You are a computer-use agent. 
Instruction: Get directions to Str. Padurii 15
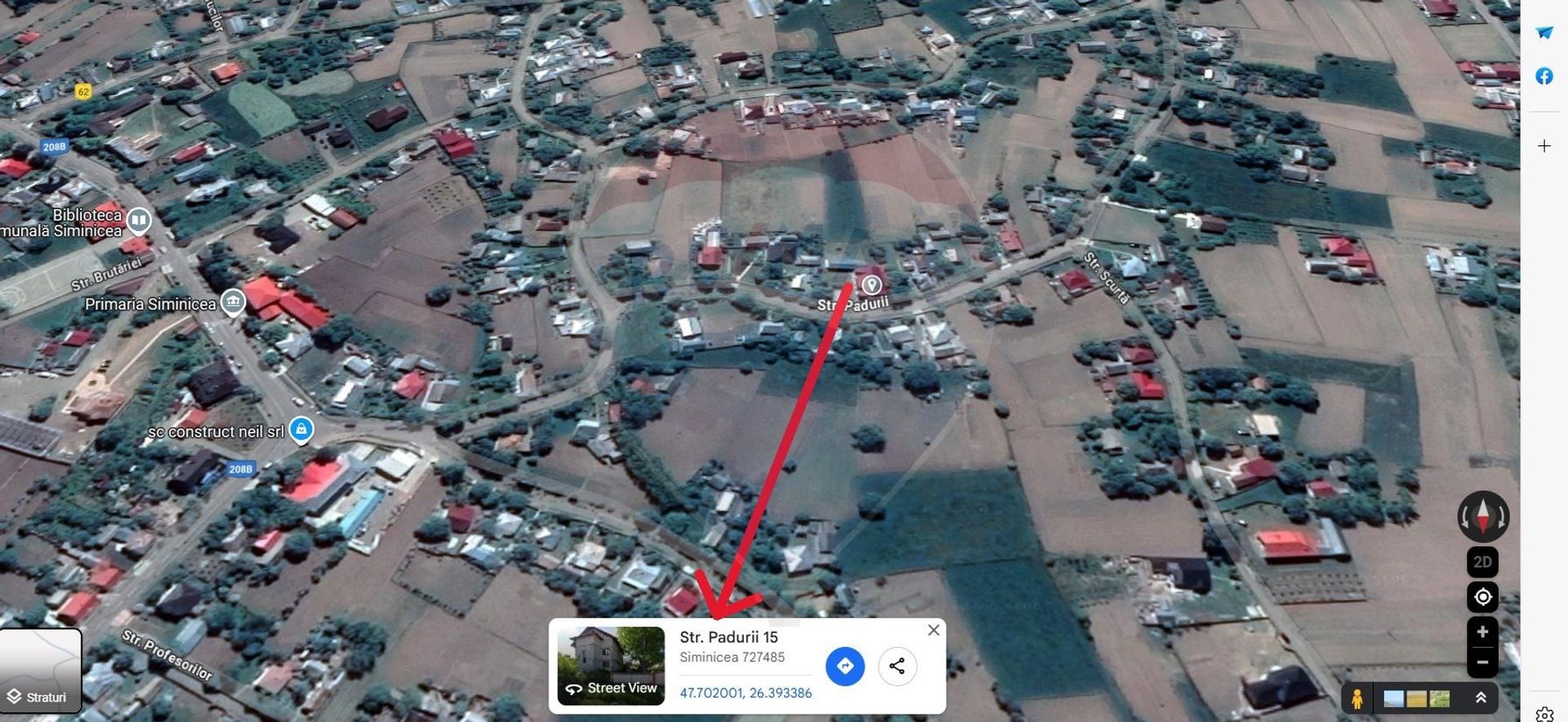pos(844,666)
